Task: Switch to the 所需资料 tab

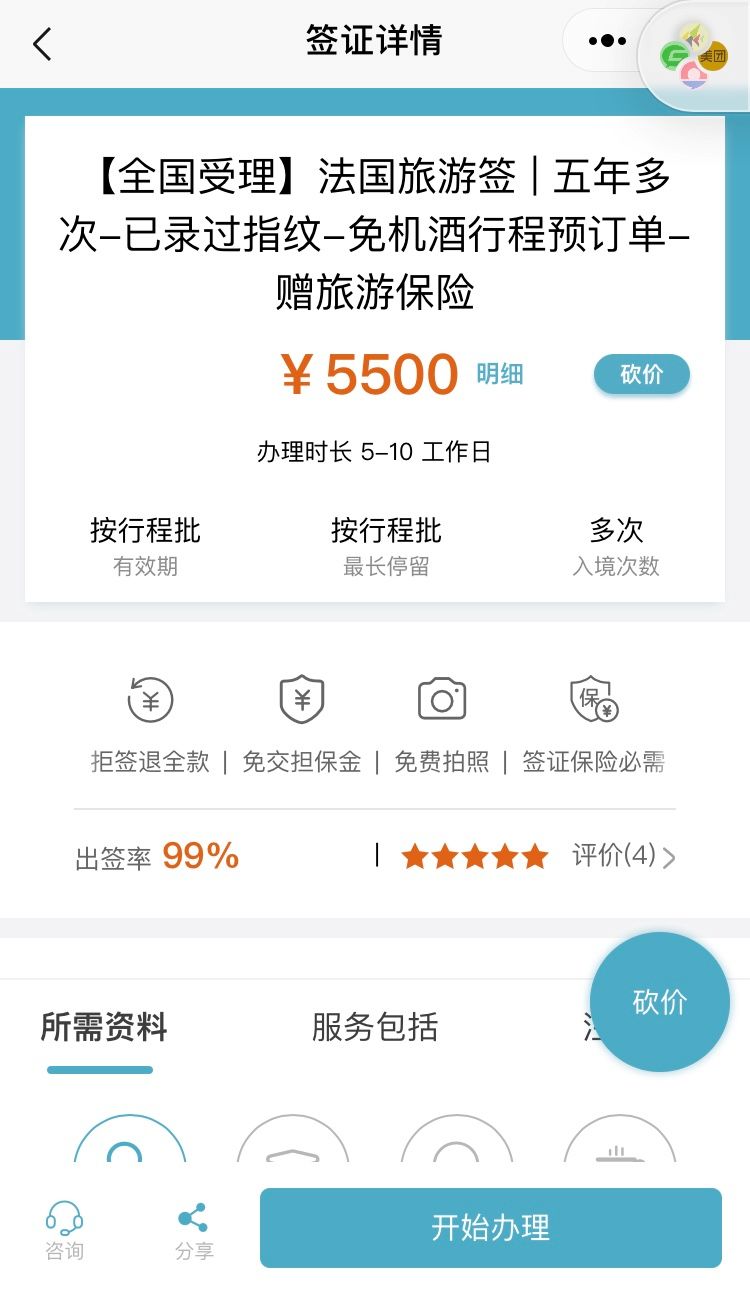Action: pyautogui.click(x=104, y=1028)
